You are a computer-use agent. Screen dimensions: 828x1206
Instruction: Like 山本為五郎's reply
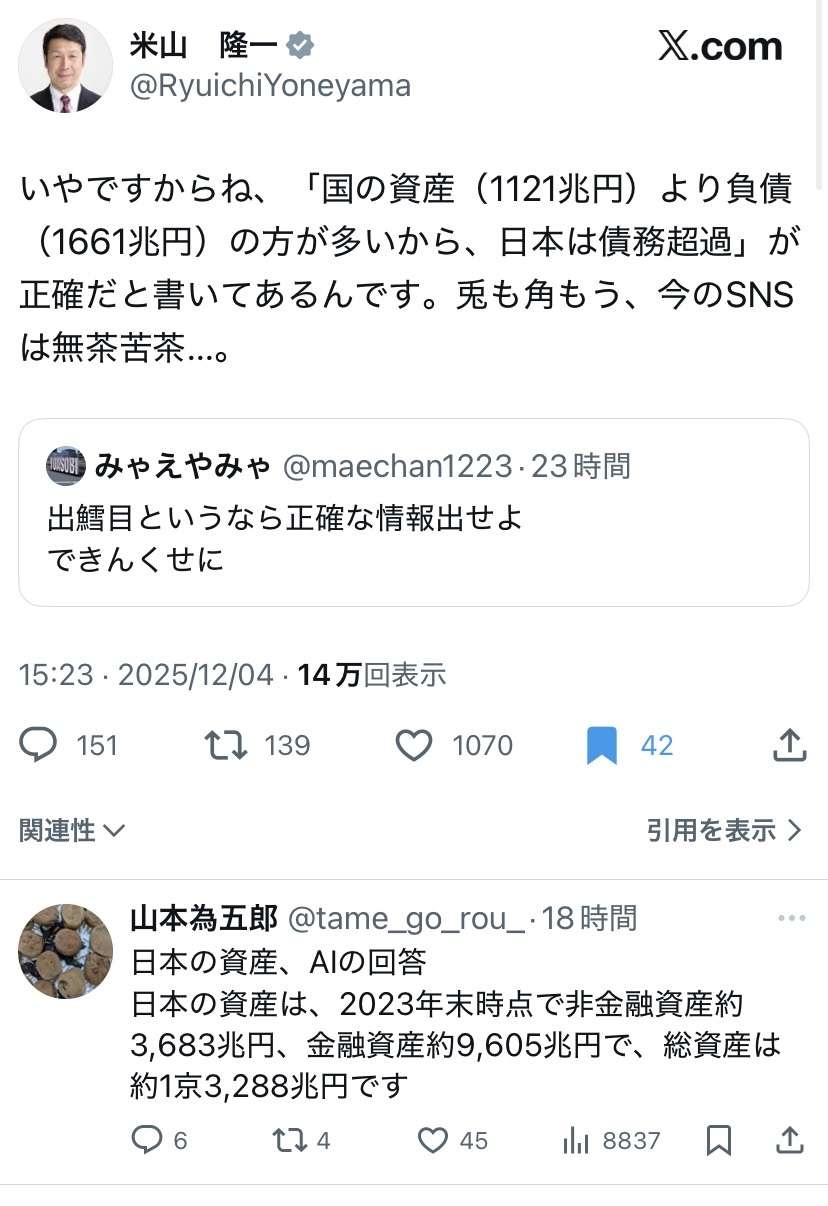(x=432, y=1139)
